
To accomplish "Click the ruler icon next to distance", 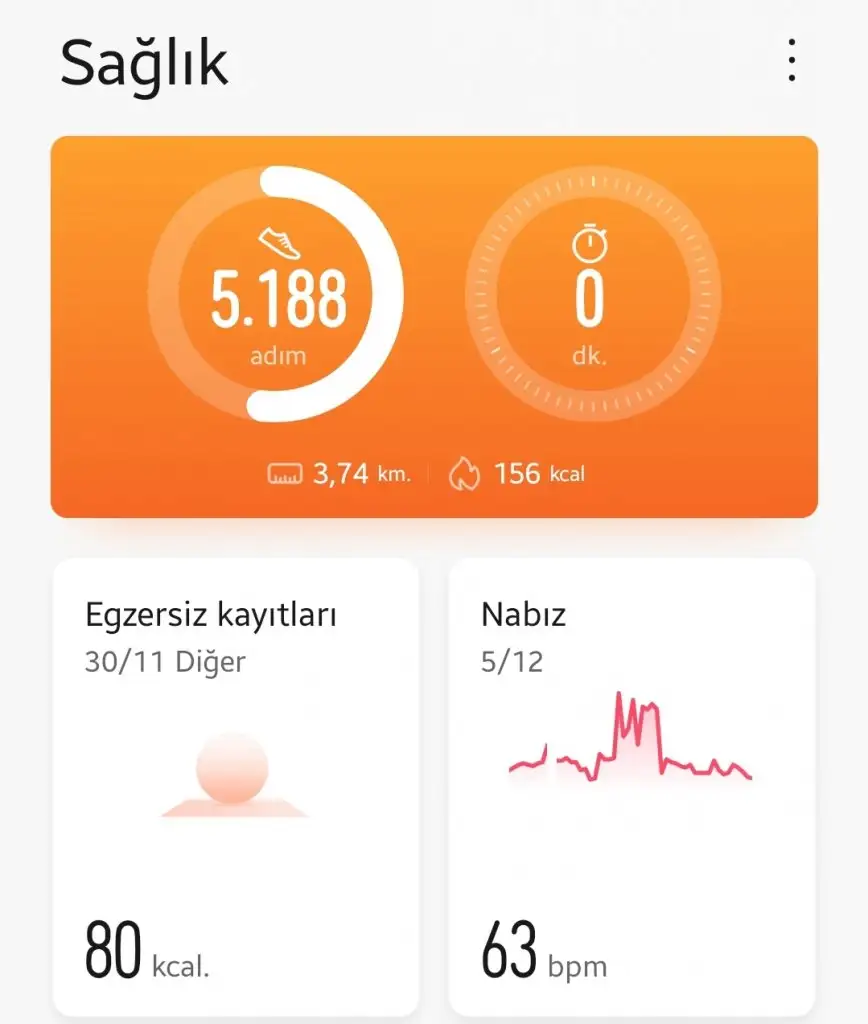I will point(284,473).
